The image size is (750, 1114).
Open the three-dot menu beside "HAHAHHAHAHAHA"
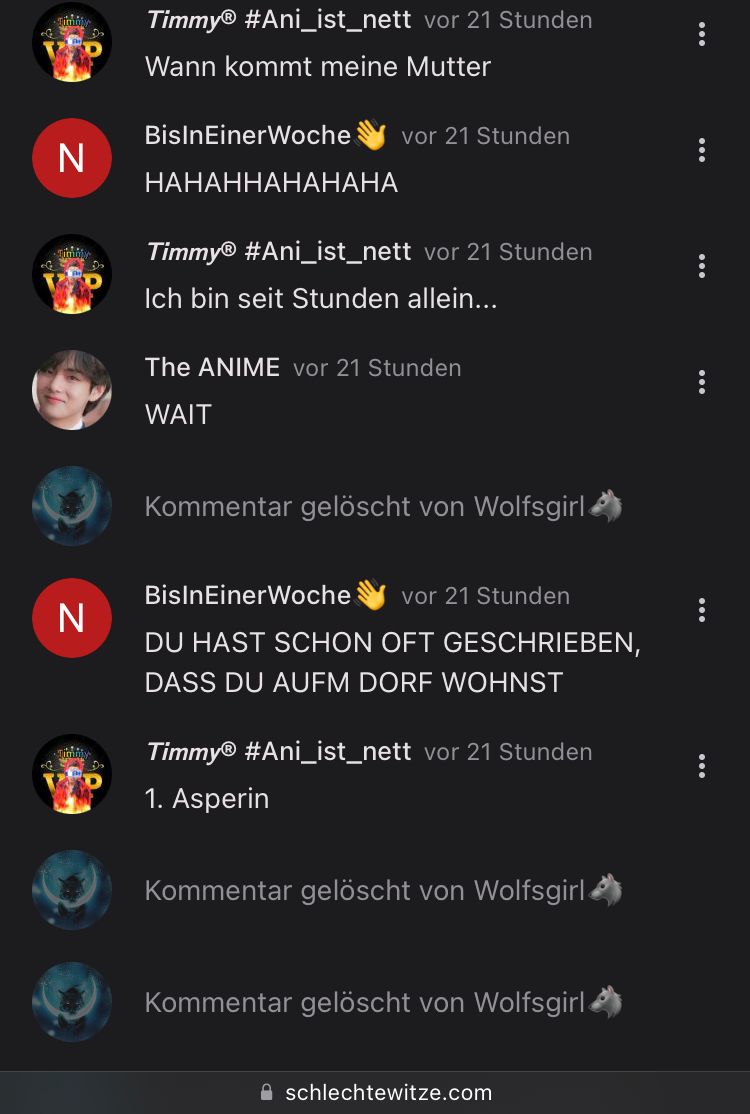click(702, 151)
